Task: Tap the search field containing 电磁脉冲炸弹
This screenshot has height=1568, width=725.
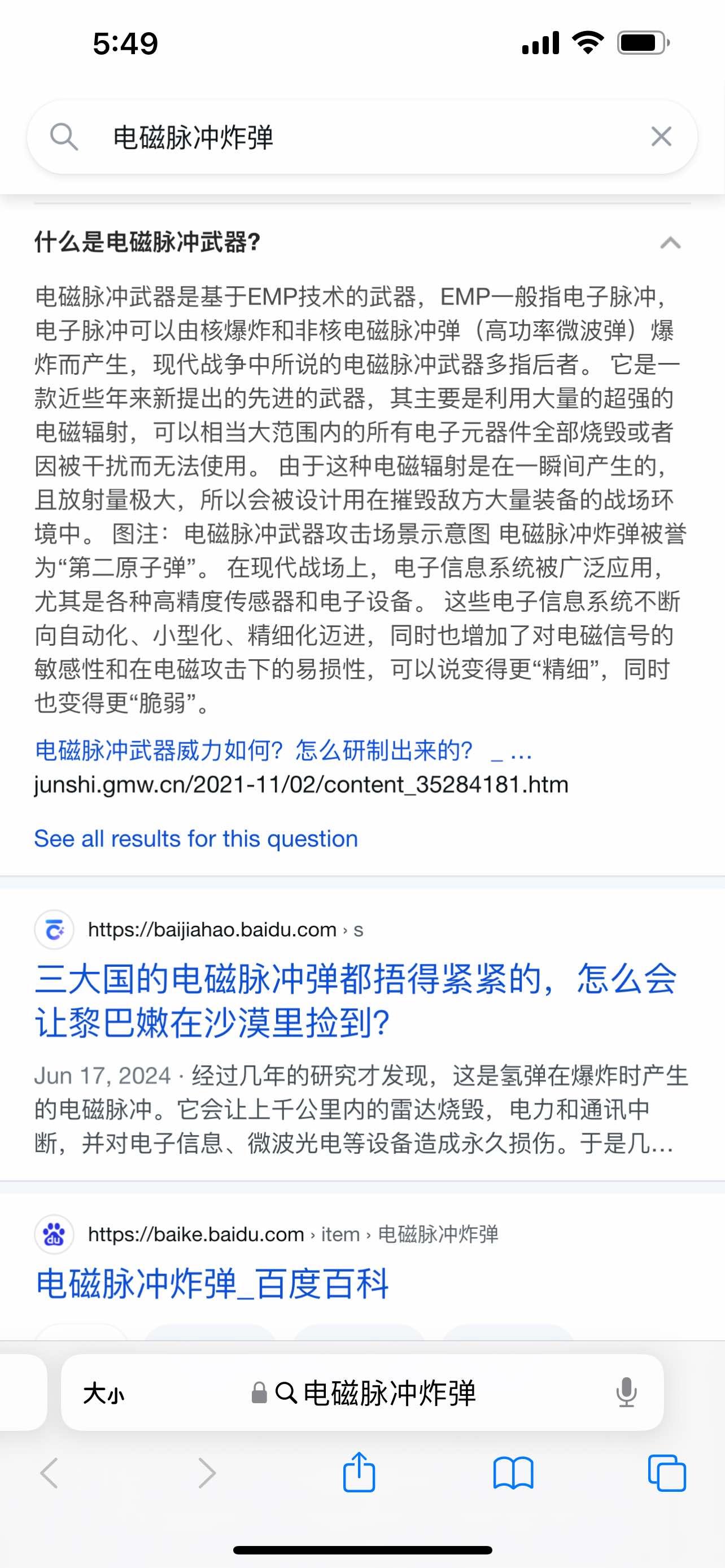Action: coord(362,137)
